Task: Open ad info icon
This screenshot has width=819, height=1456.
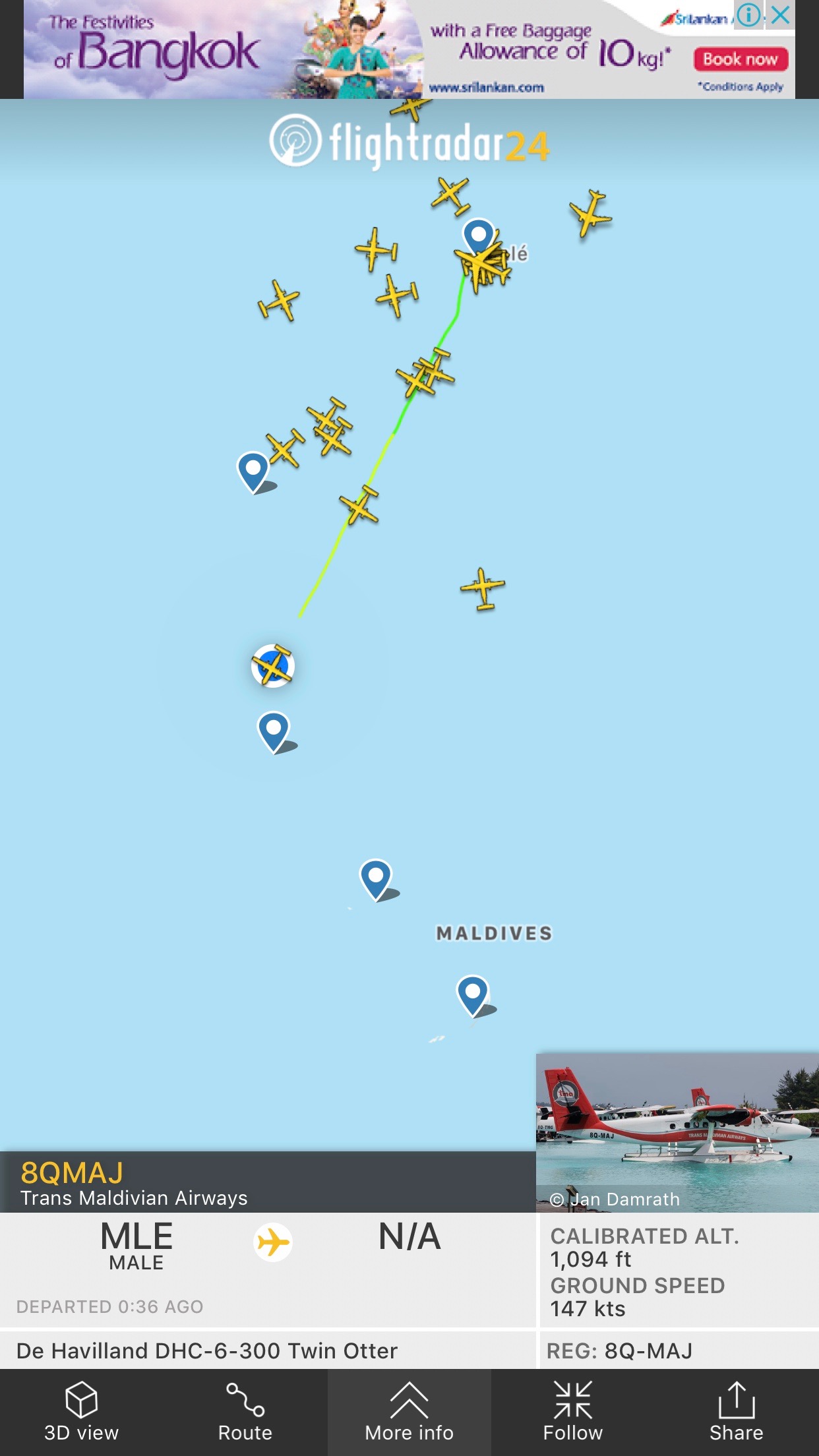Action: [x=749, y=15]
